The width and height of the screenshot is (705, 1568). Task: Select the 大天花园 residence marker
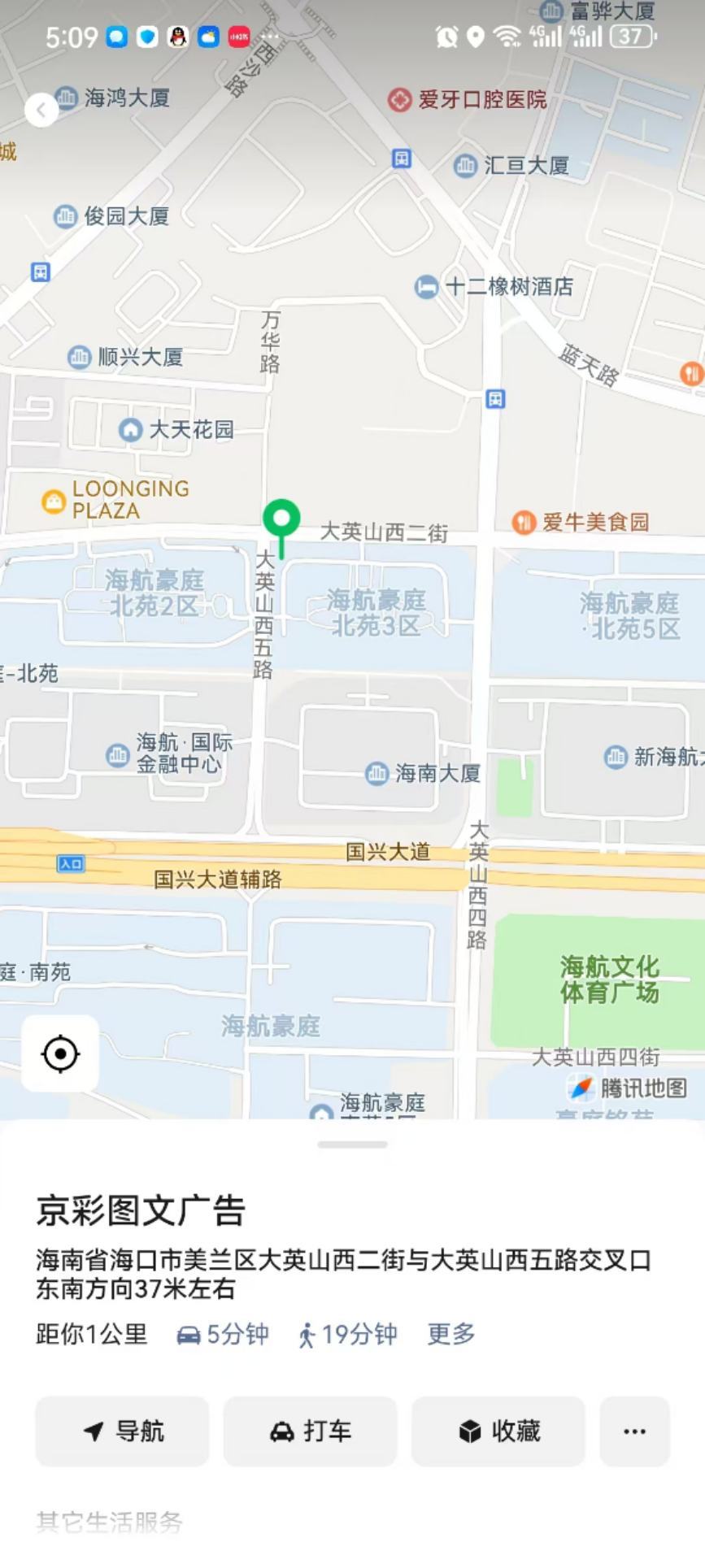tap(131, 429)
